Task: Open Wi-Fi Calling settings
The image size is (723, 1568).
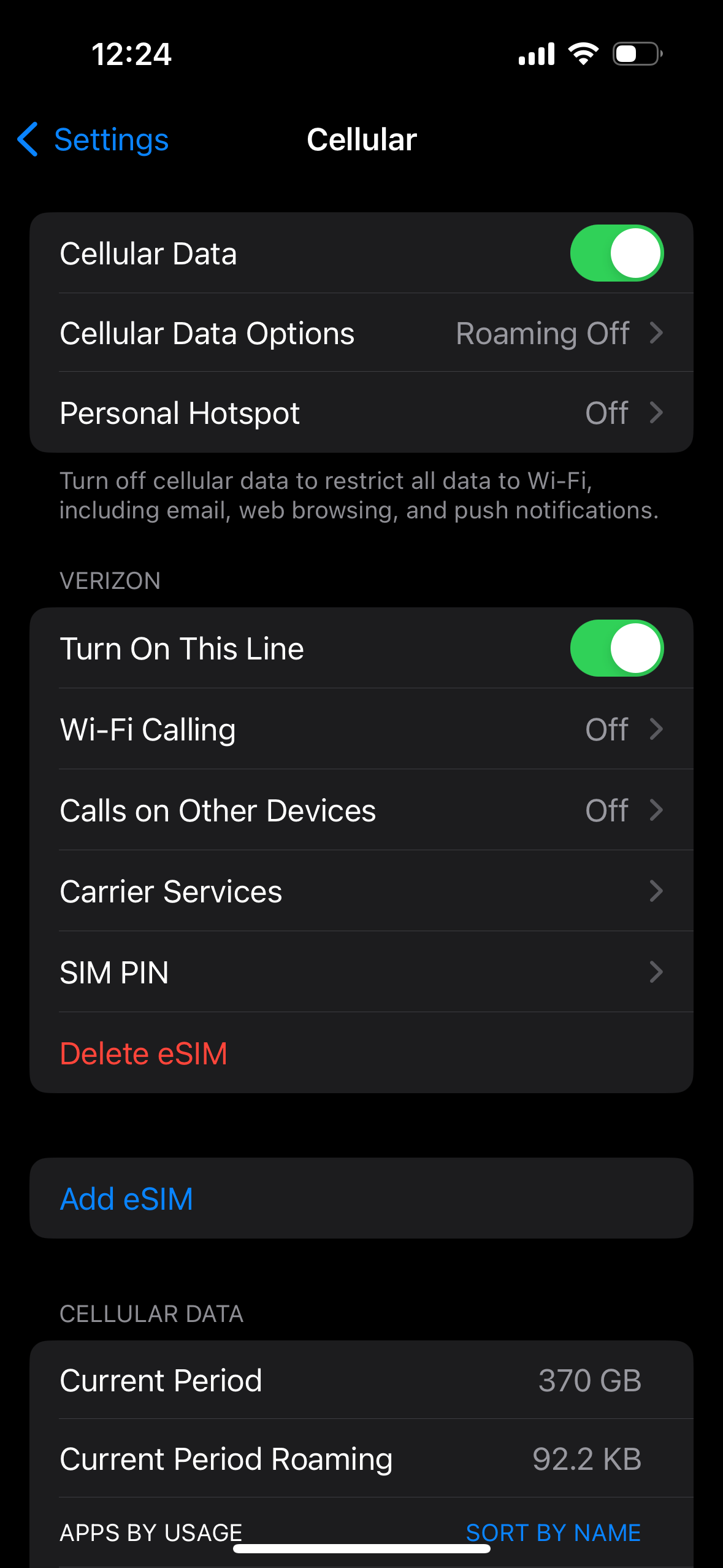Action: pos(361,729)
